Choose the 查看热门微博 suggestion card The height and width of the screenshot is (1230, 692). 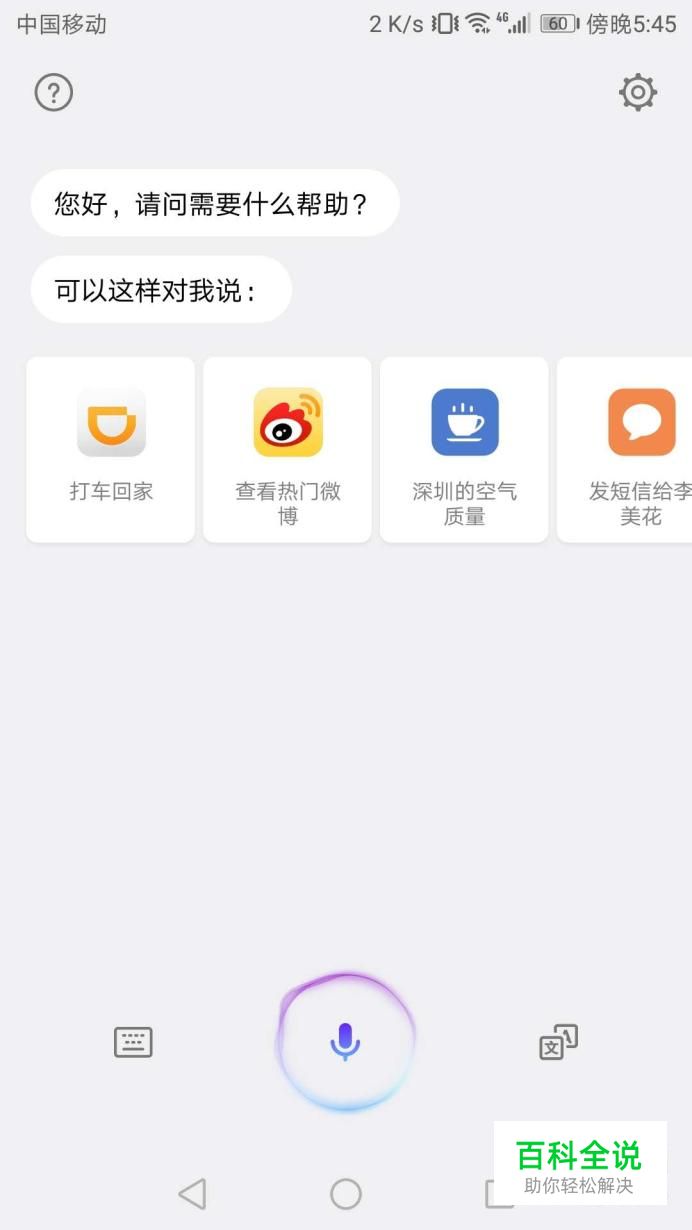(x=288, y=450)
